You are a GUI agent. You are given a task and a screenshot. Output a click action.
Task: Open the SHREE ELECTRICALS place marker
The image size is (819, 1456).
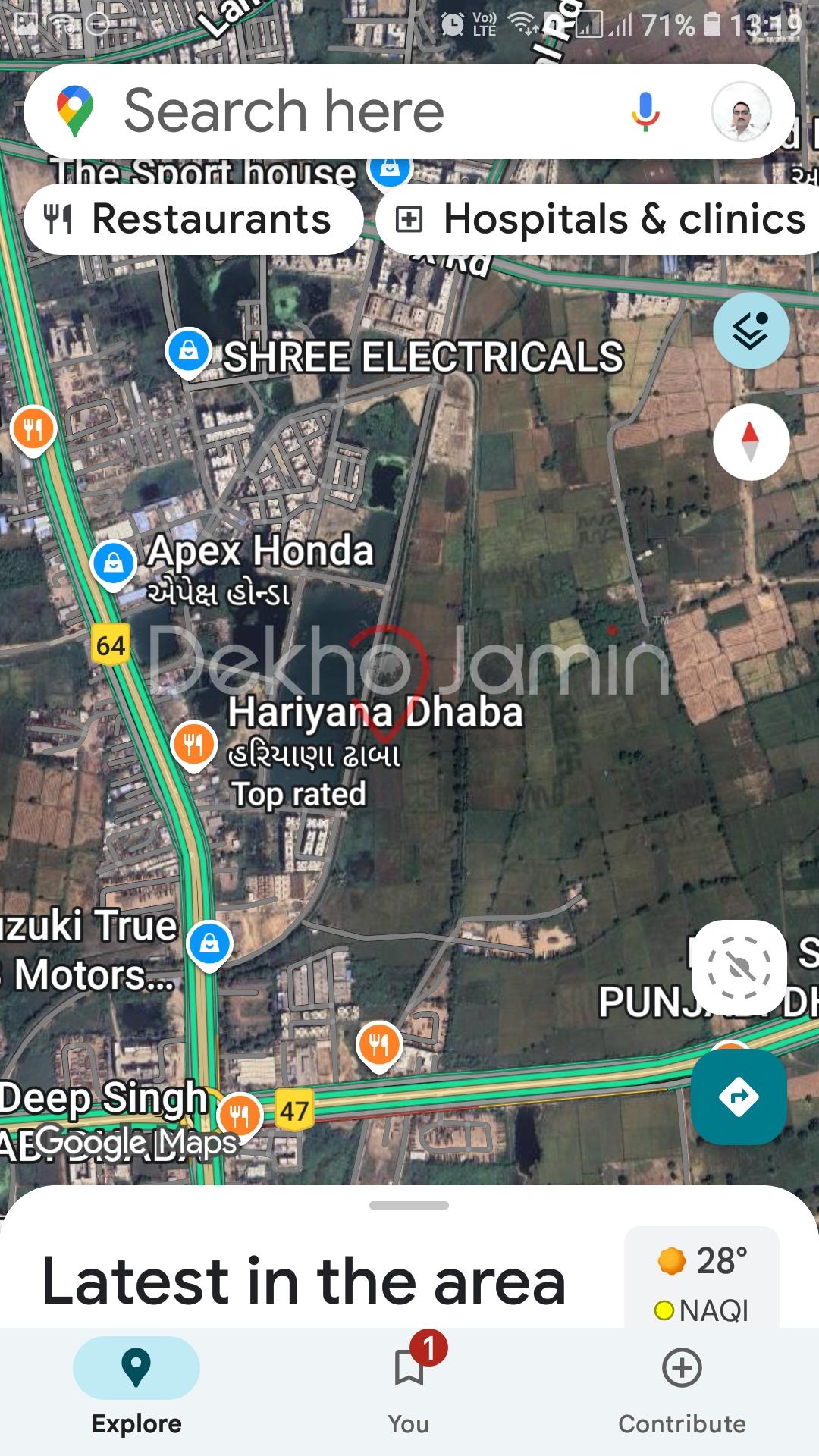point(188,351)
